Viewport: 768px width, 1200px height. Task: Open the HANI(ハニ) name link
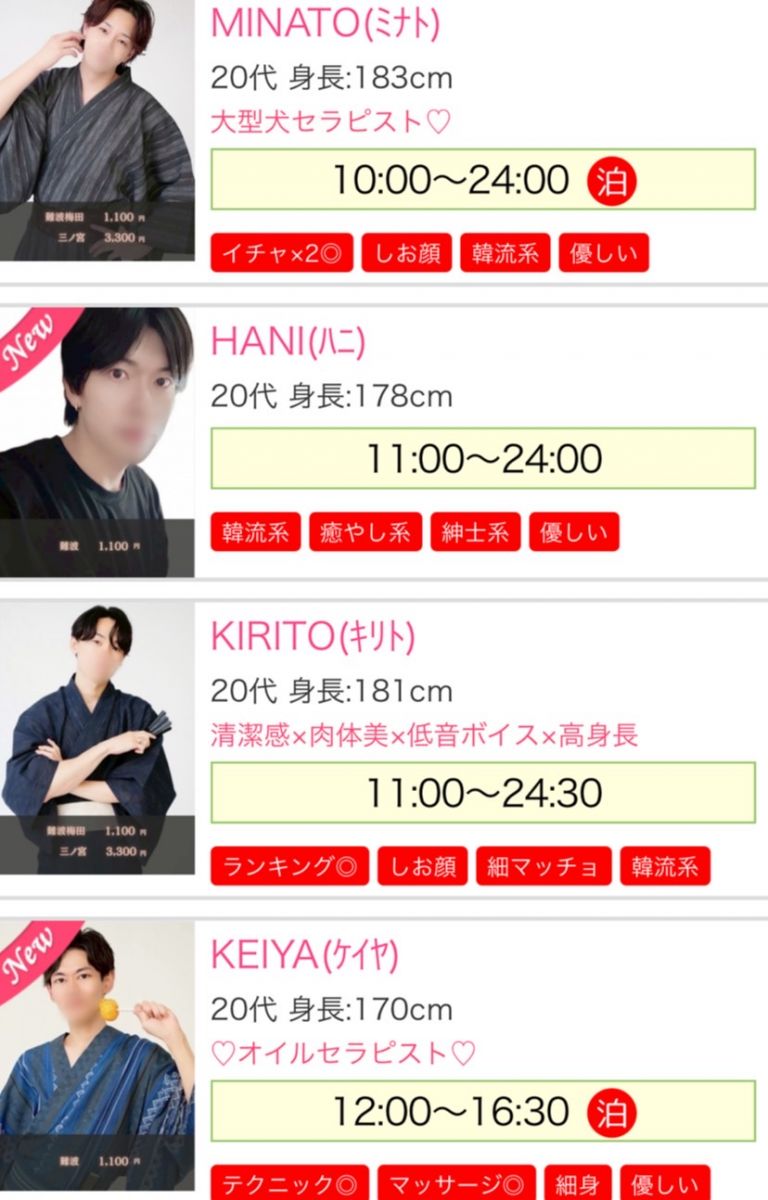coord(288,342)
